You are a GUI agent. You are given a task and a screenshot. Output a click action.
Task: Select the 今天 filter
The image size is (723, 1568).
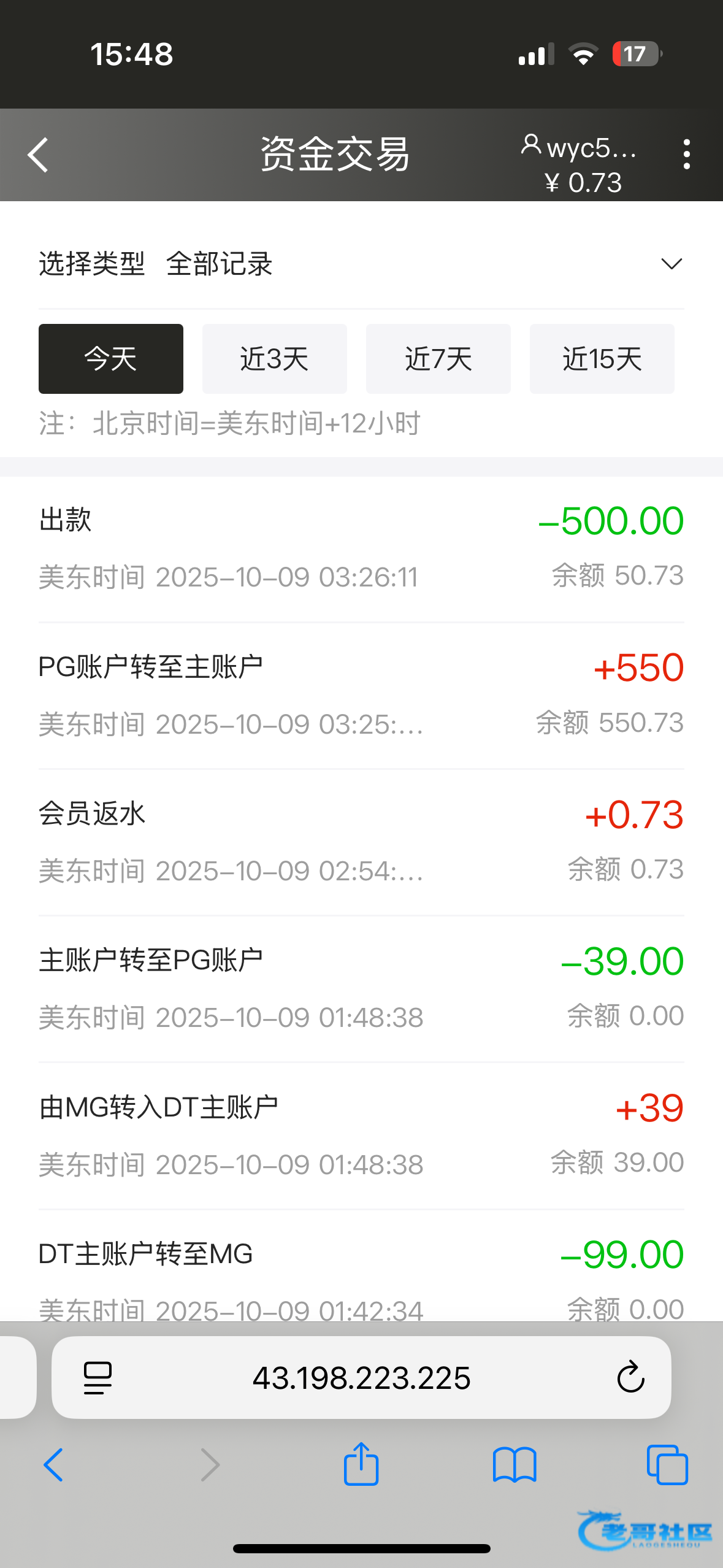click(x=111, y=359)
